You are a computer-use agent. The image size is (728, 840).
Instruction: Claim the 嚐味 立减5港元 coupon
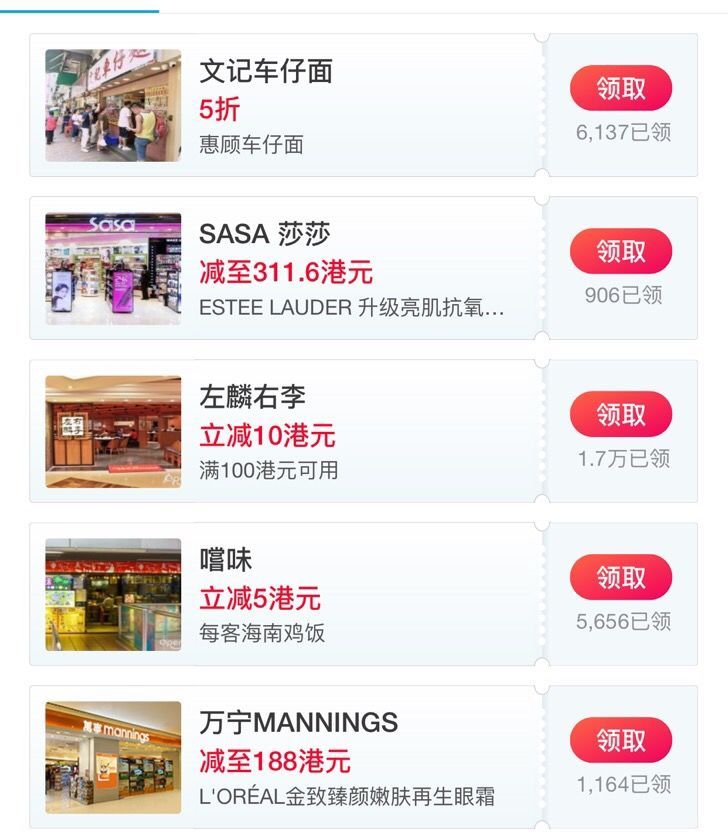[x=620, y=577]
